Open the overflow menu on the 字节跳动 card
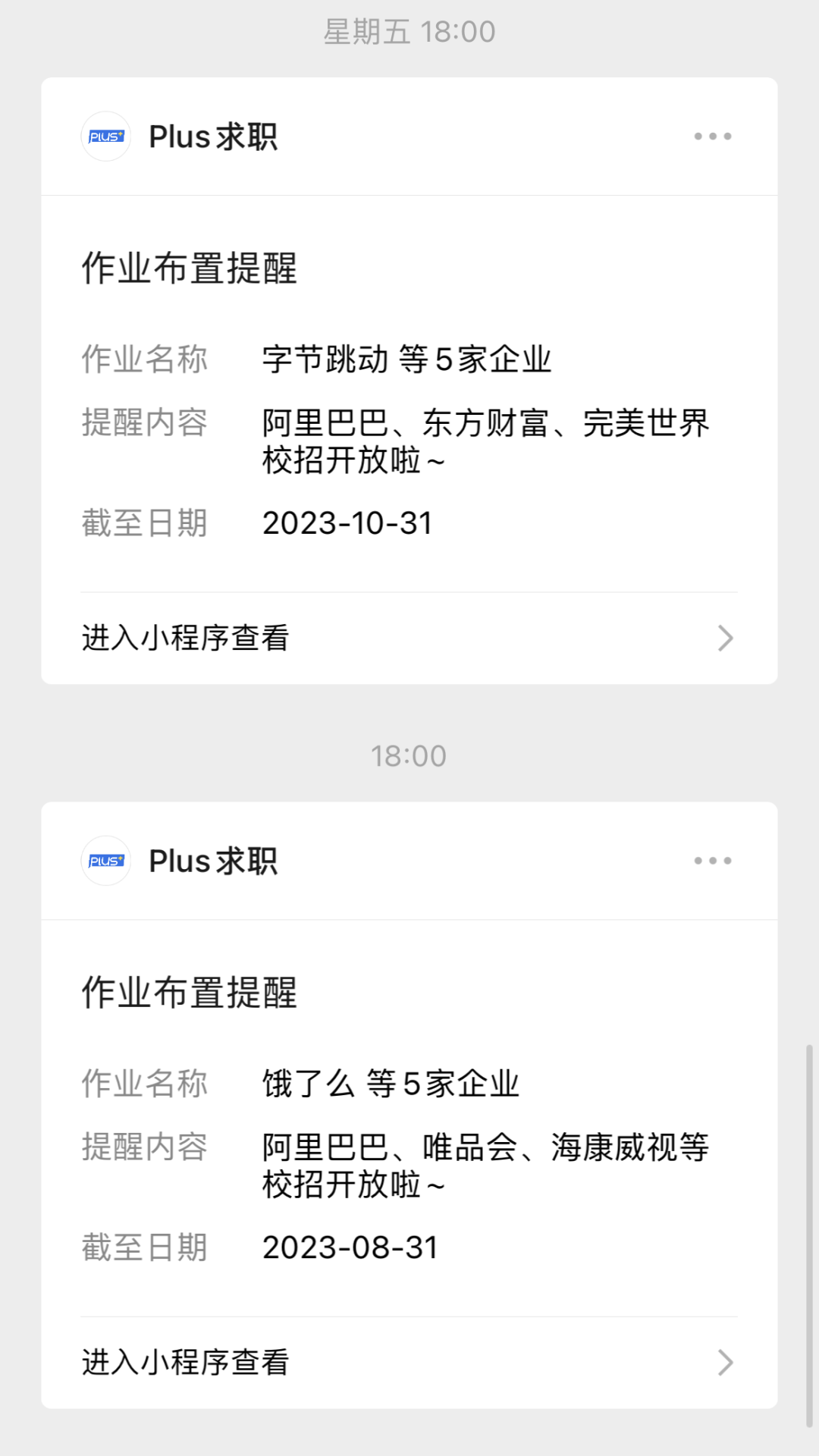Viewport: 819px width, 1456px height. [713, 136]
